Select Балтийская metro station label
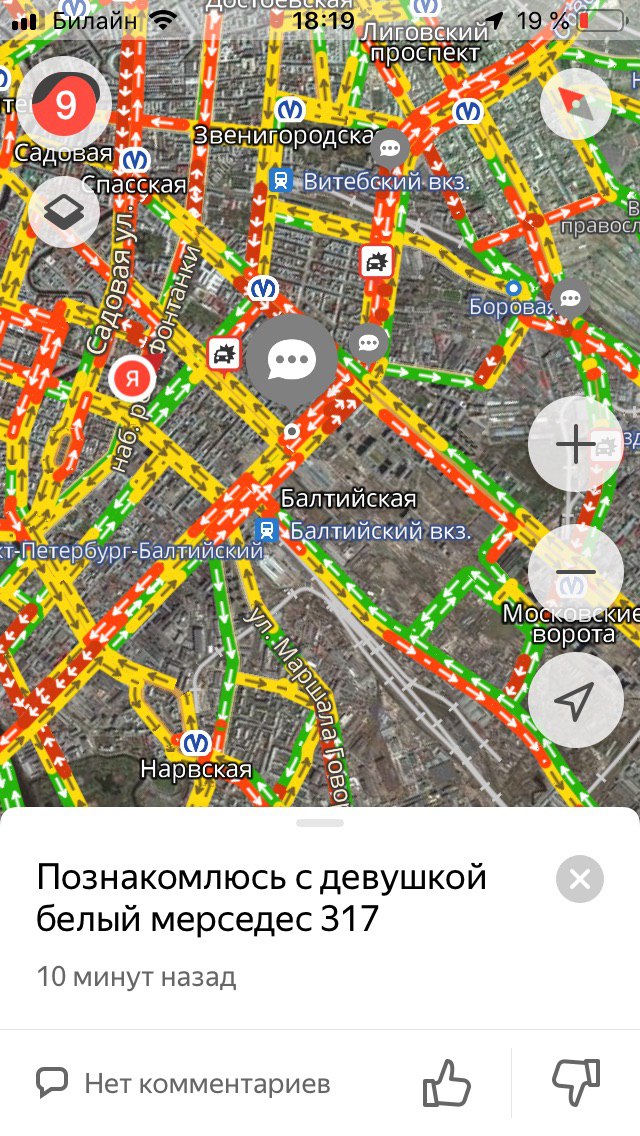This screenshot has height=1136, width=640. point(348,498)
